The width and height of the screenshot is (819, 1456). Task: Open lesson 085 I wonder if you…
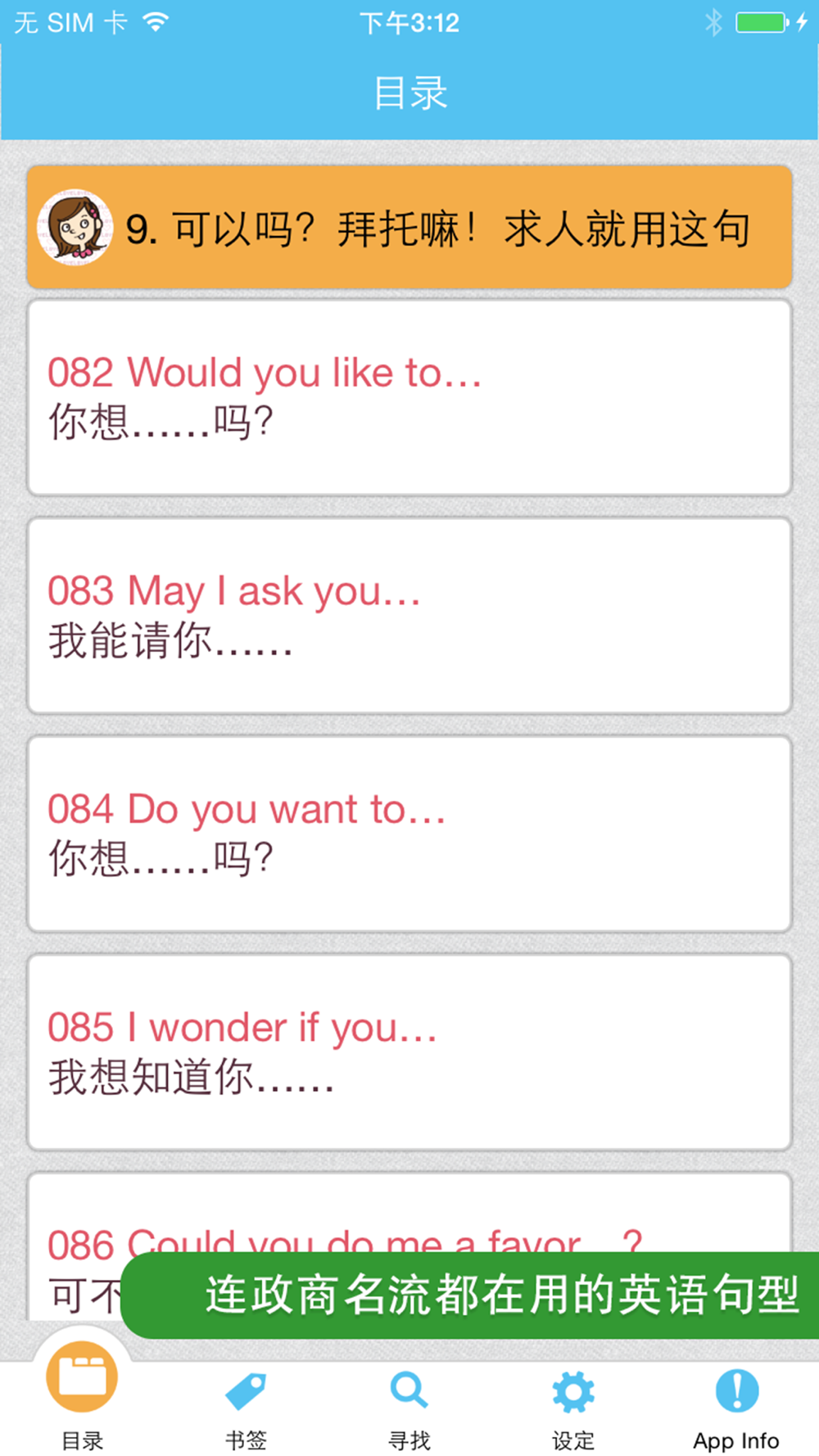409,1051
